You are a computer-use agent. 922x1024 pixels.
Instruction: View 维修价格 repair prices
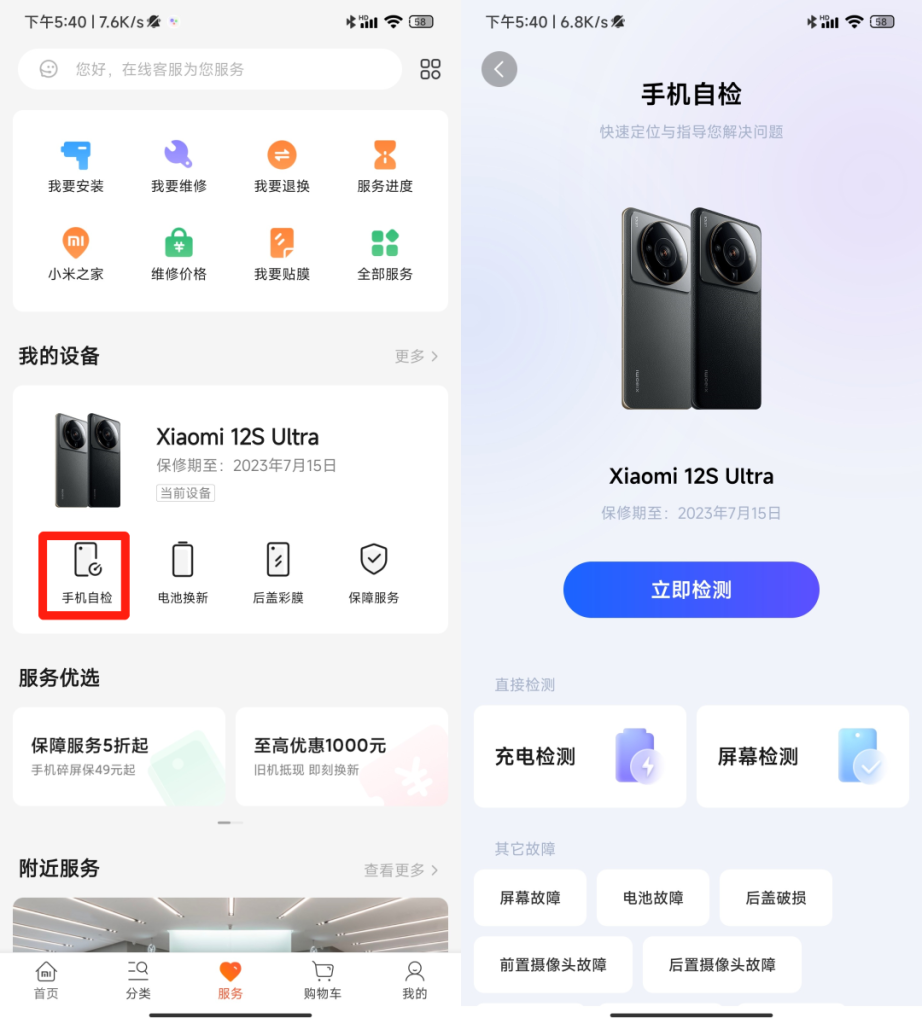click(x=179, y=254)
